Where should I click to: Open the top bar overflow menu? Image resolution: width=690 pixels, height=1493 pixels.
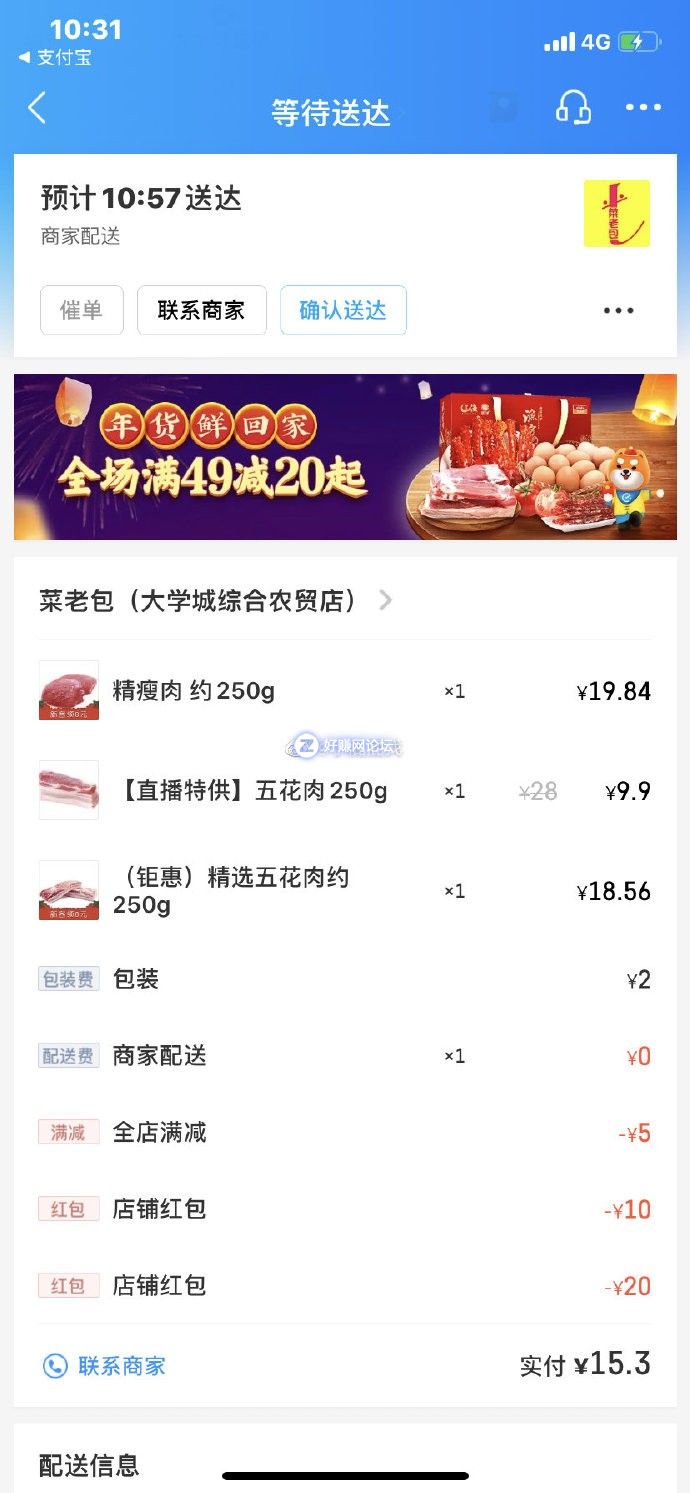643,108
